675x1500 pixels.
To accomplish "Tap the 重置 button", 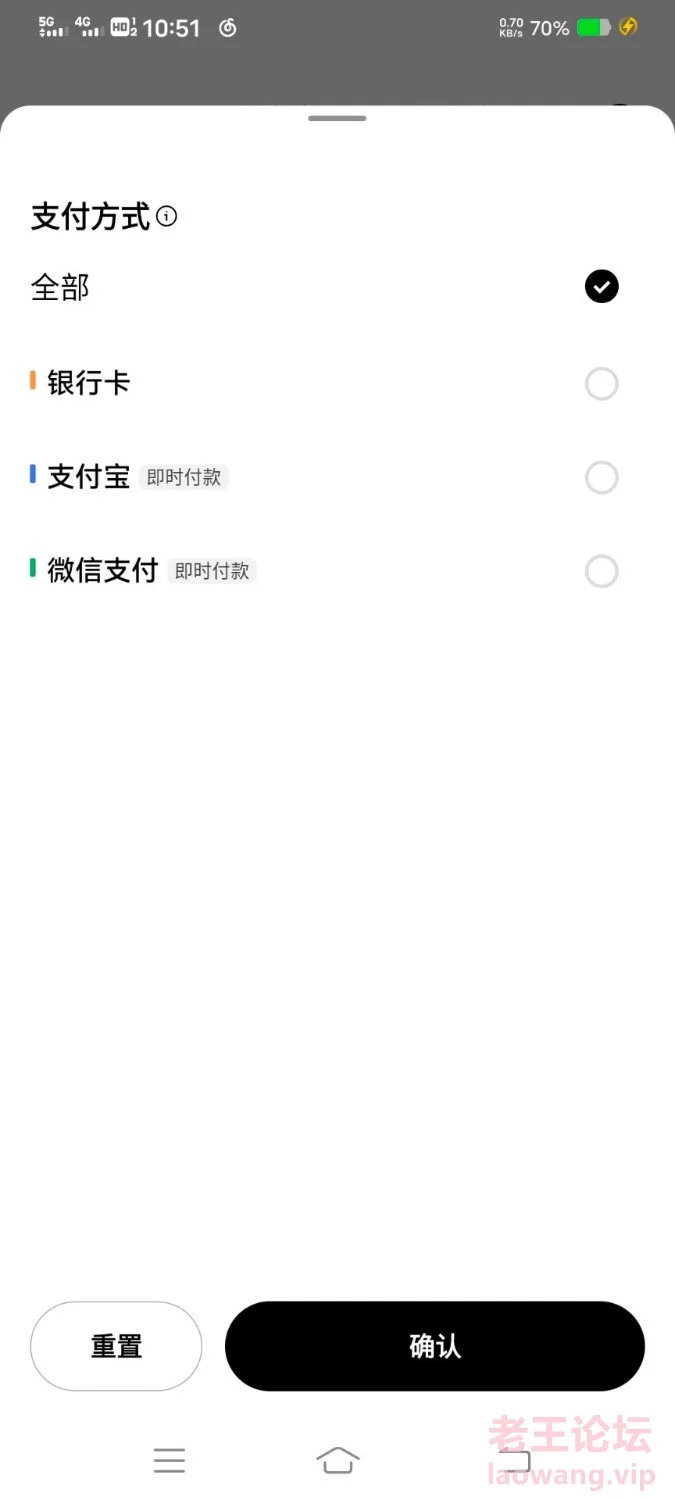I will coord(116,1346).
